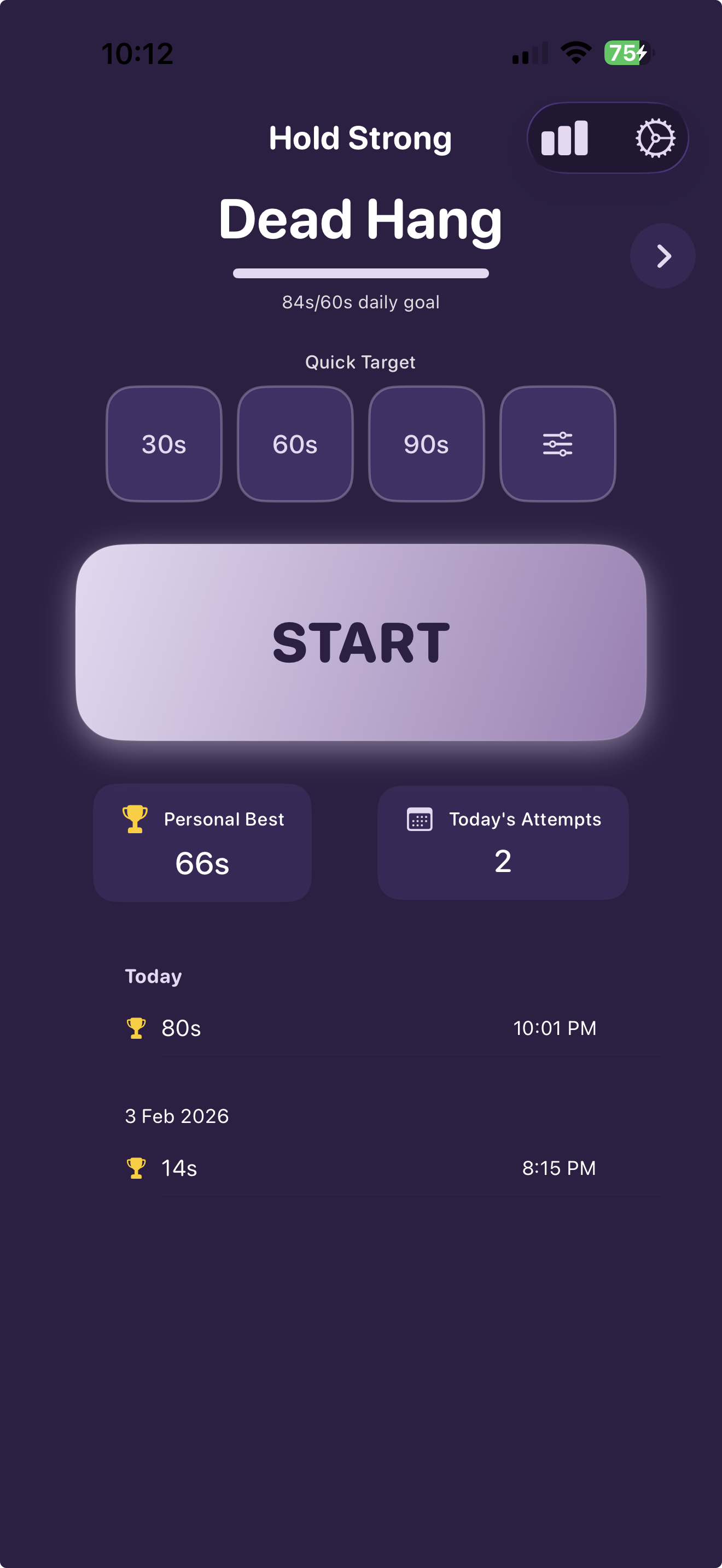The width and height of the screenshot is (722, 1568).
Task: Click the trophy icon beside the 80s record
Action: [135, 1027]
